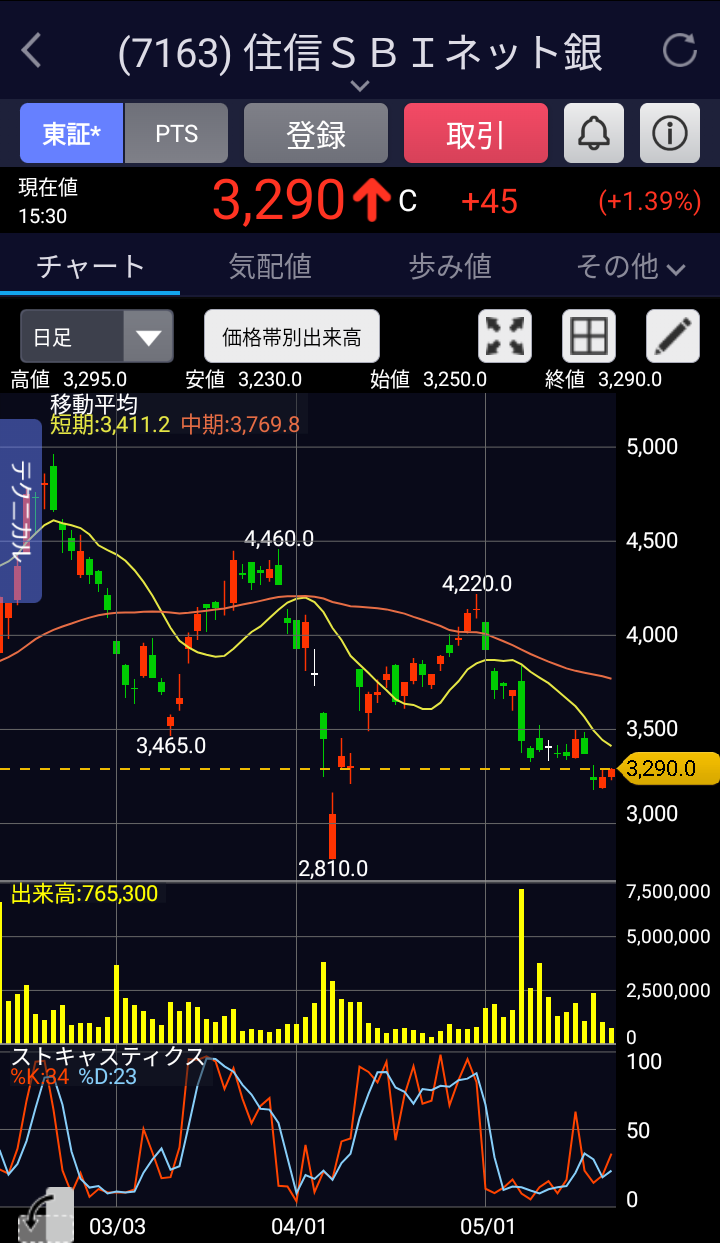Open the 日足 timeframe dropdown
Image resolution: width=720 pixels, height=1243 pixels.
coord(97,336)
